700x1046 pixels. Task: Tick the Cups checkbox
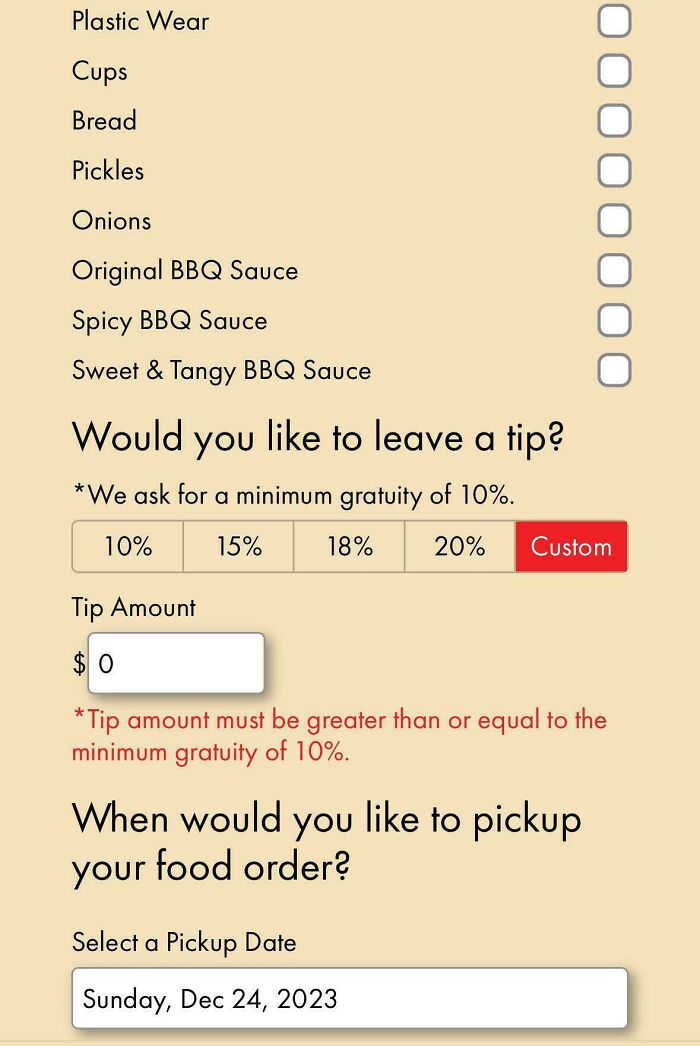pyautogui.click(x=614, y=71)
